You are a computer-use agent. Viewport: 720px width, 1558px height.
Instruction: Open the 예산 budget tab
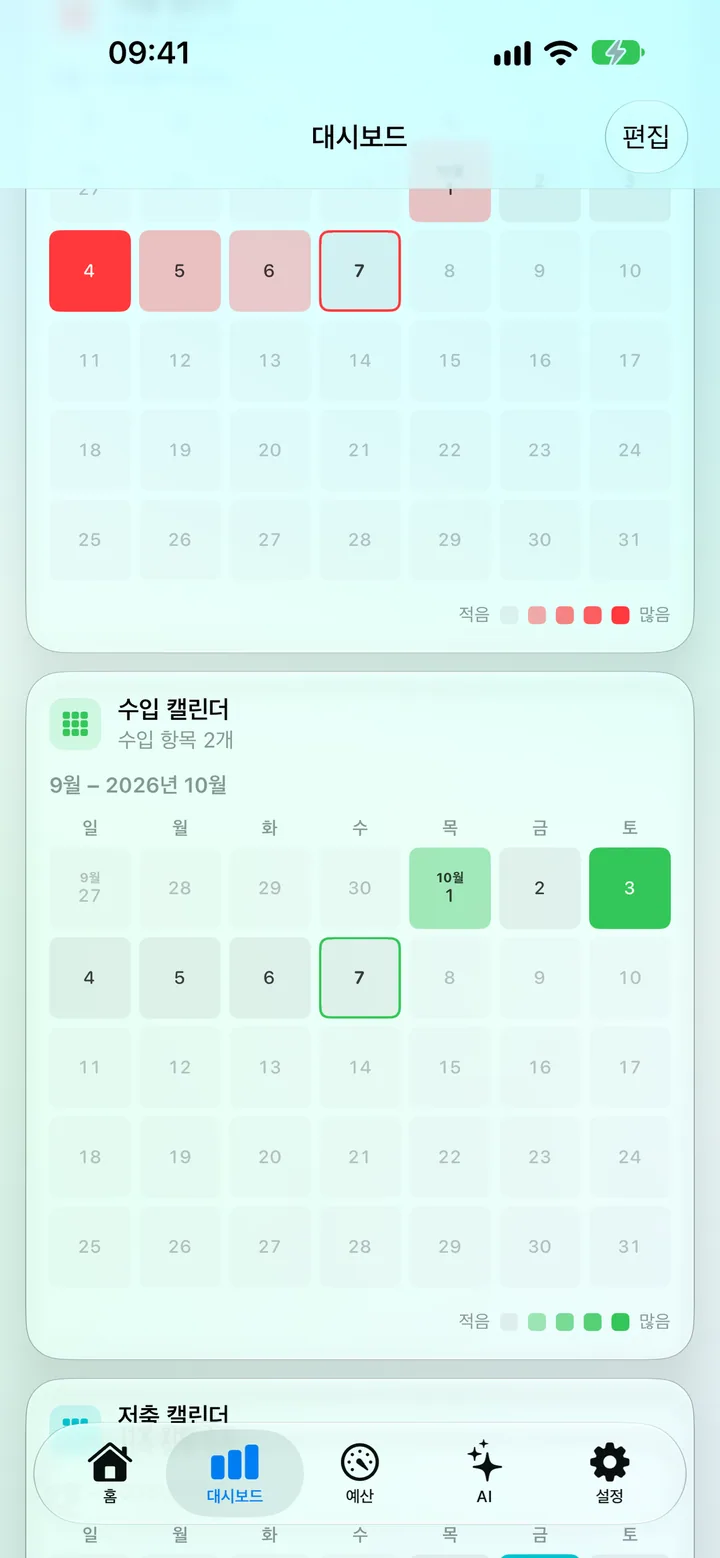tap(360, 1474)
